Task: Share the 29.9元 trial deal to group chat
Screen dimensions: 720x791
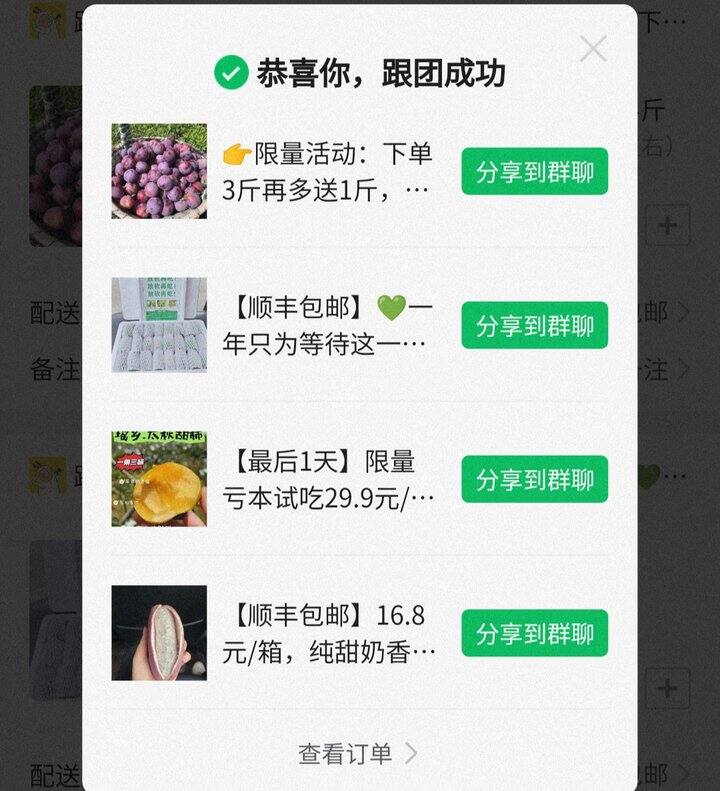Action: 534,479
